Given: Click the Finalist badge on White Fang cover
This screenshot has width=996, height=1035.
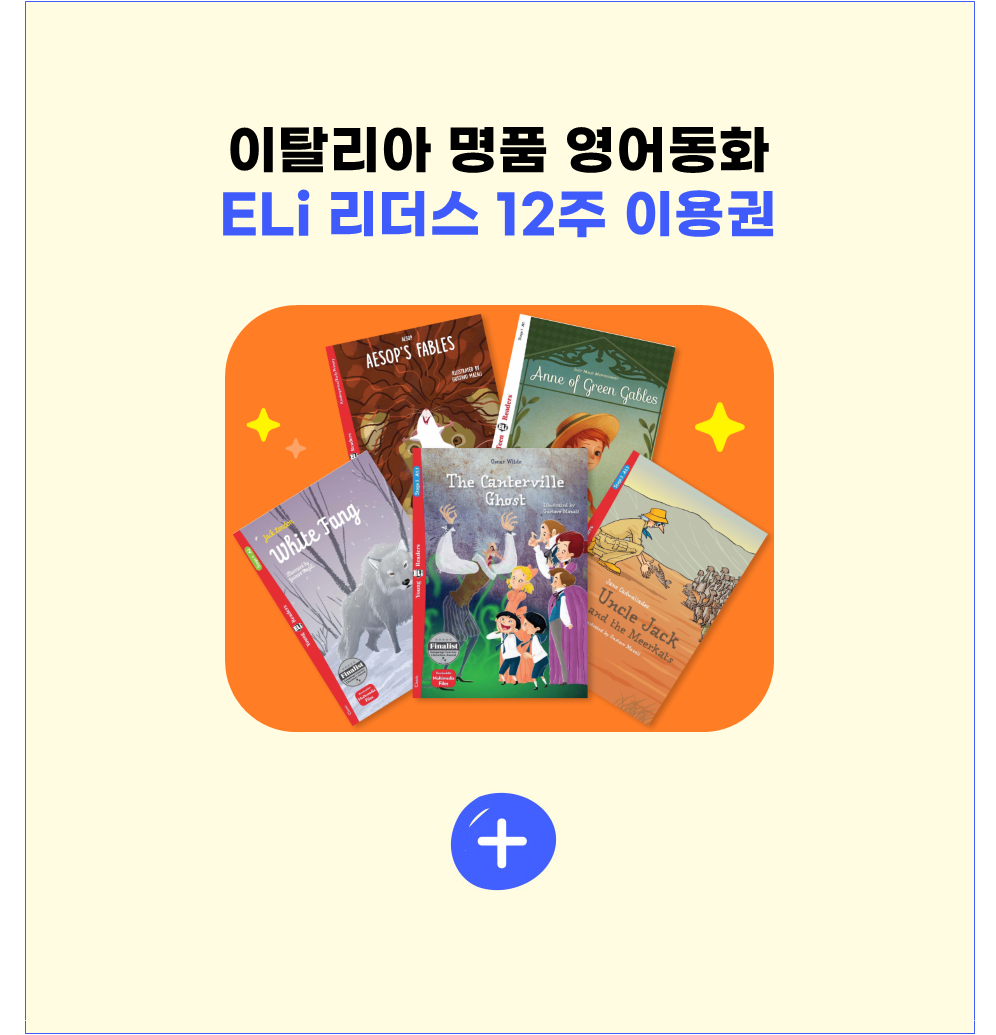Looking at the screenshot, I should (x=352, y=672).
